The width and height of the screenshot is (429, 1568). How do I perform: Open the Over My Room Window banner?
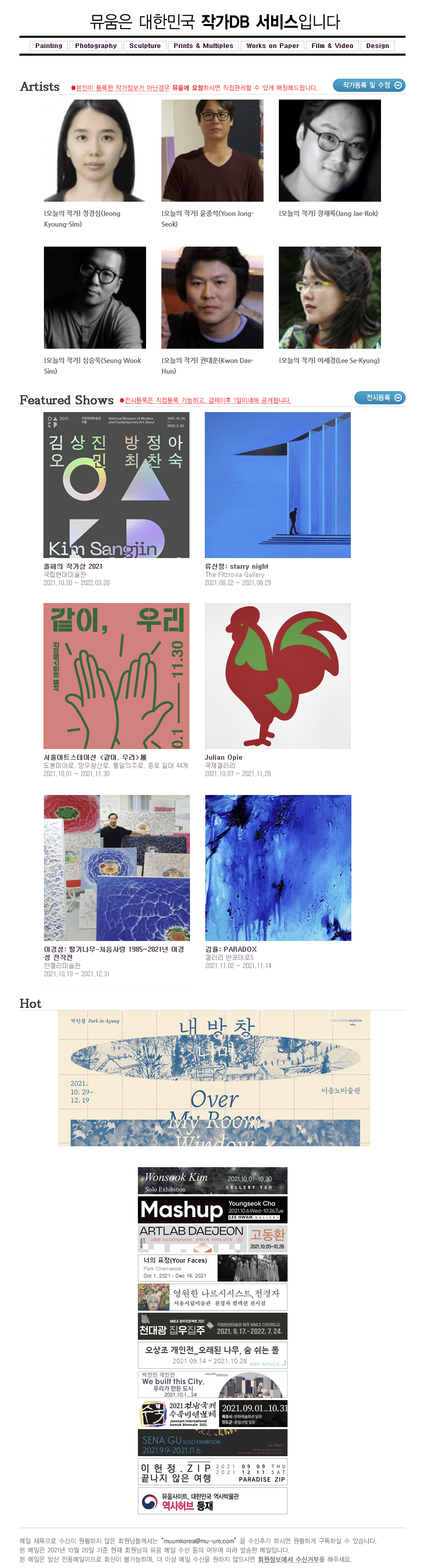click(x=213, y=1078)
